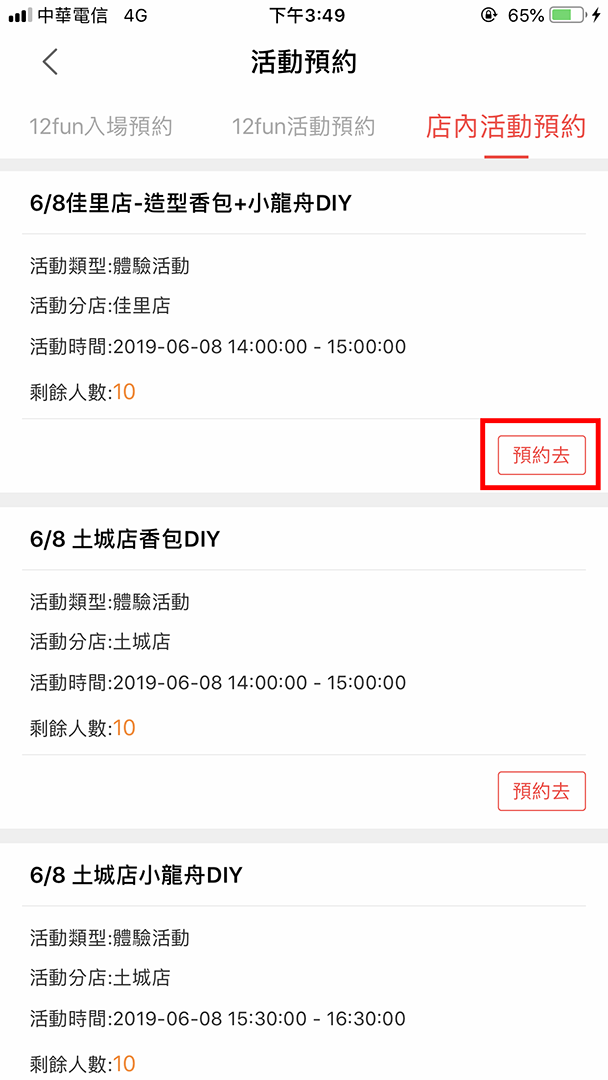Select the 店內活動預約 tab

505,127
